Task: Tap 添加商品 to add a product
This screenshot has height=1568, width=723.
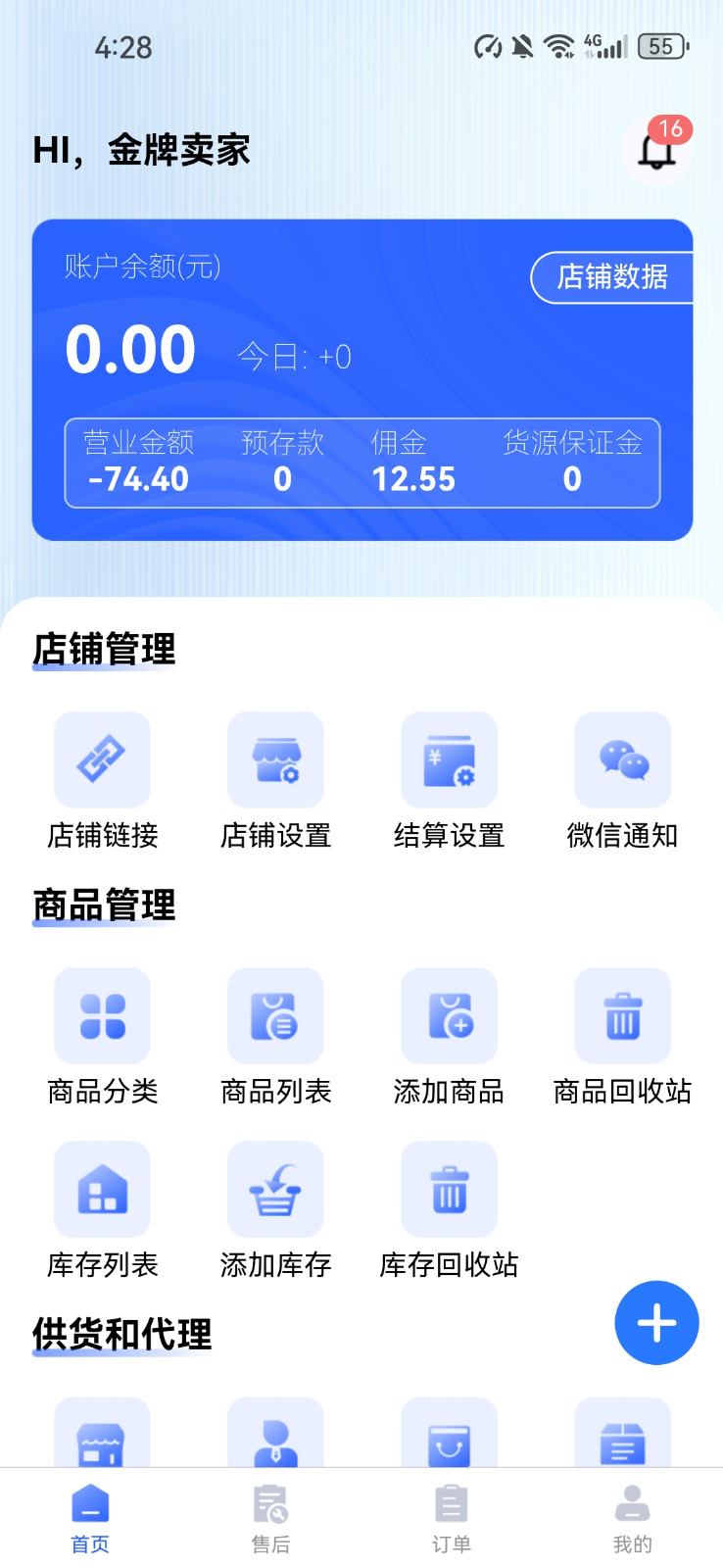Action: pyautogui.click(x=450, y=1037)
